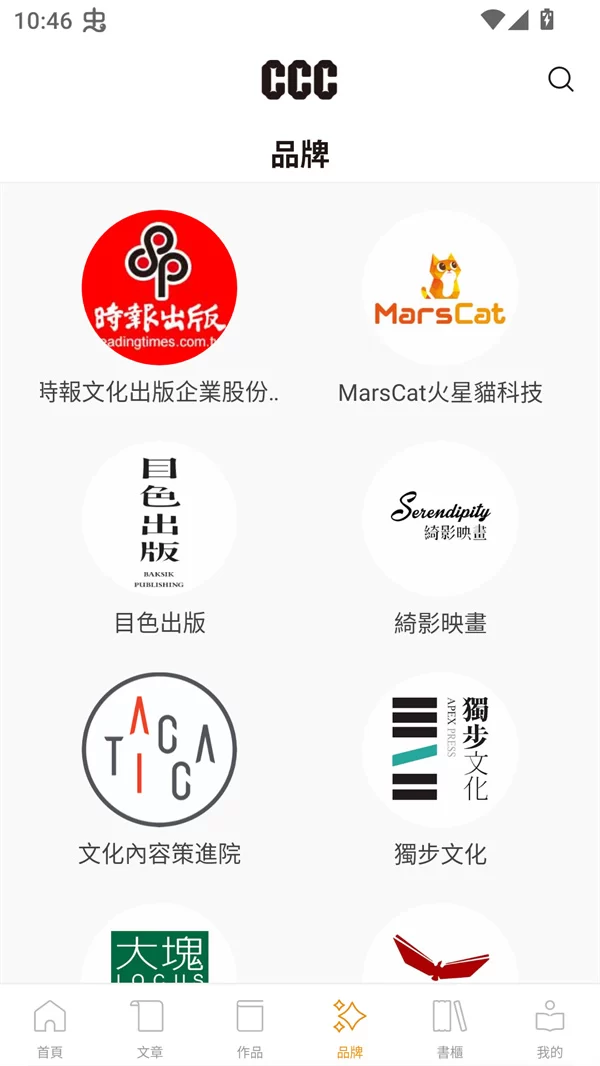The image size is (600, 1066).
Task: Go to the 作品 tab
Action: (x=250, y=1027)
